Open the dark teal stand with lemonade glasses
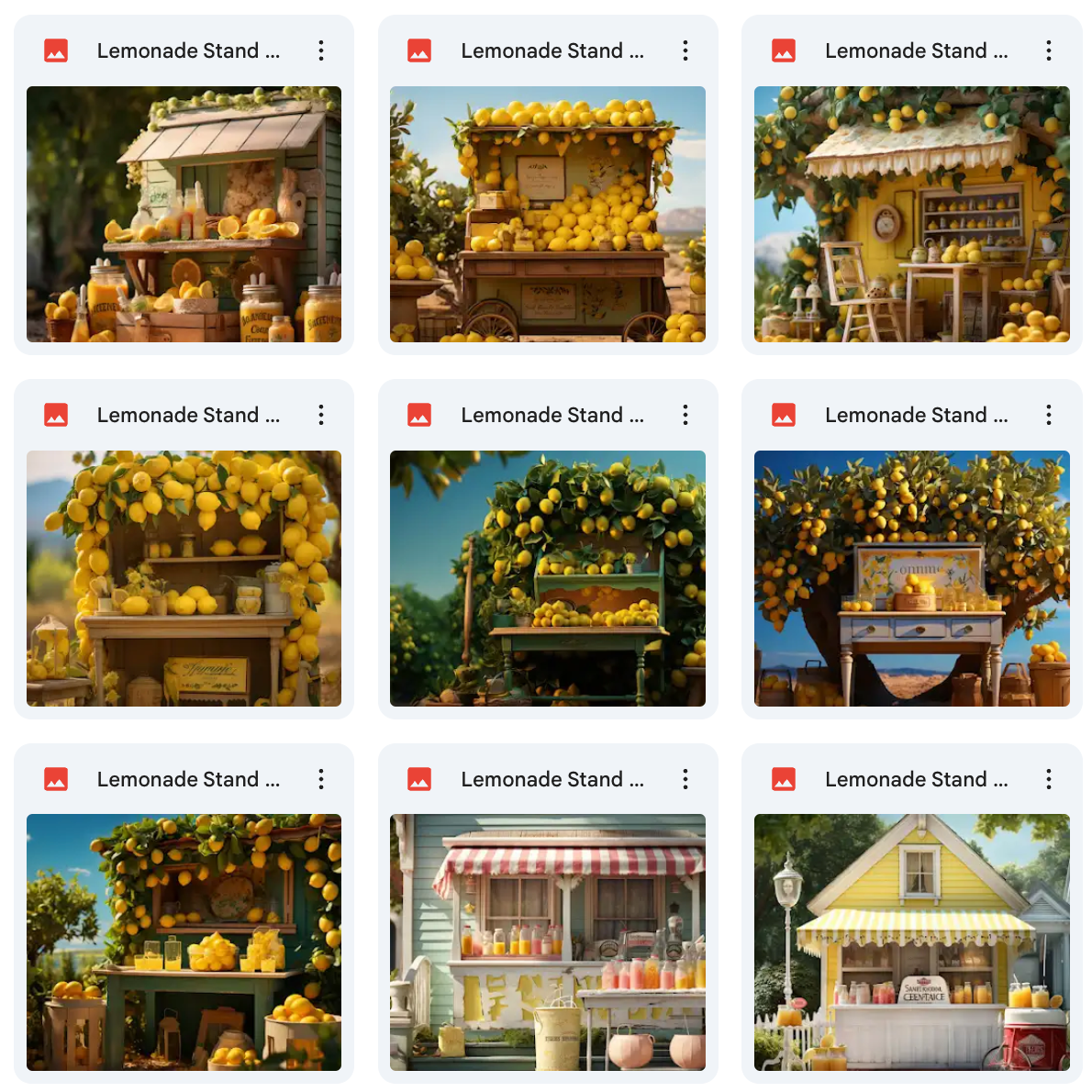The width and height of the screenshot is (1092, 1092). pos(184,942)
